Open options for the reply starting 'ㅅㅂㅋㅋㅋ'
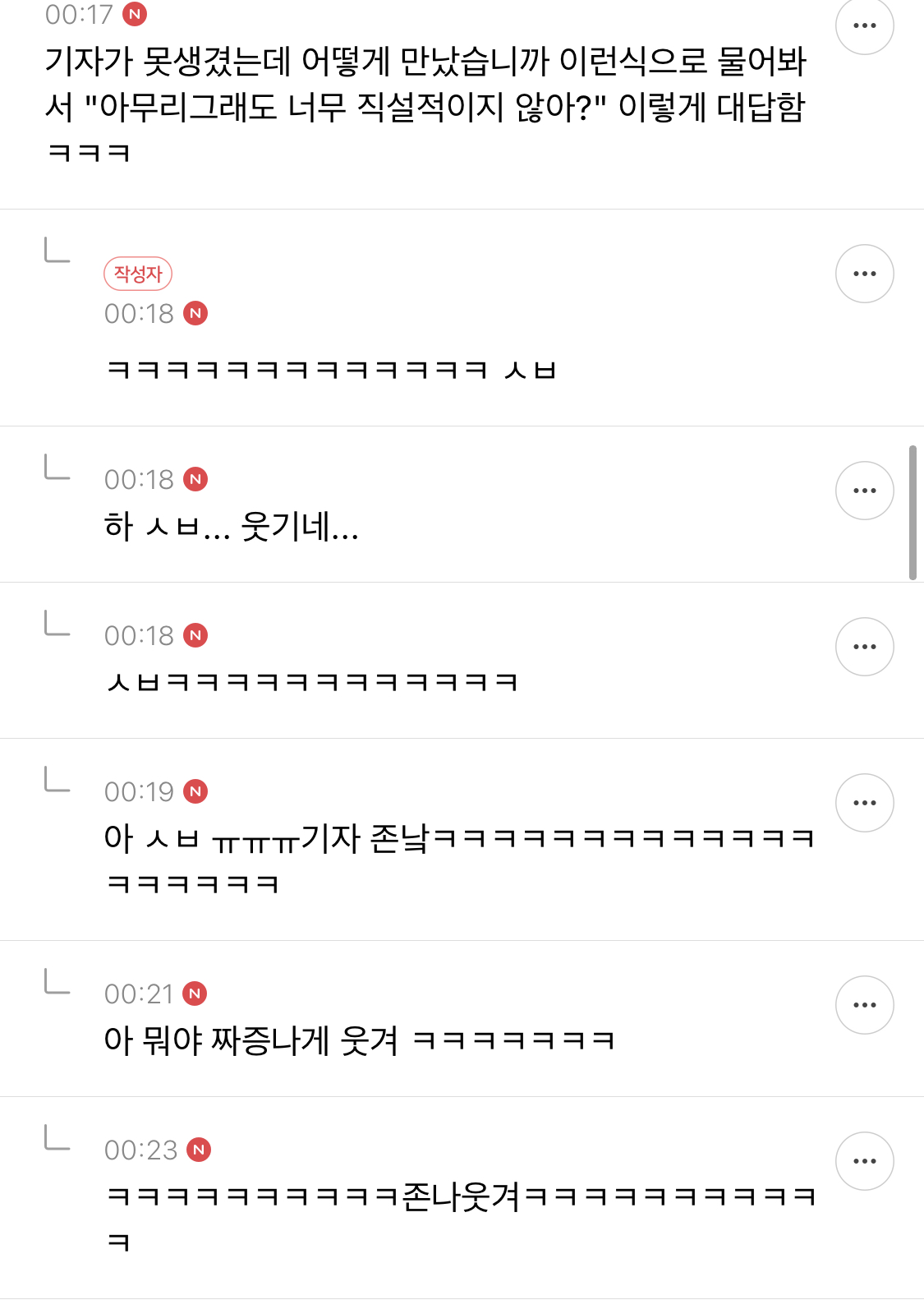924x1300 pixels. (x=864, y=647)
